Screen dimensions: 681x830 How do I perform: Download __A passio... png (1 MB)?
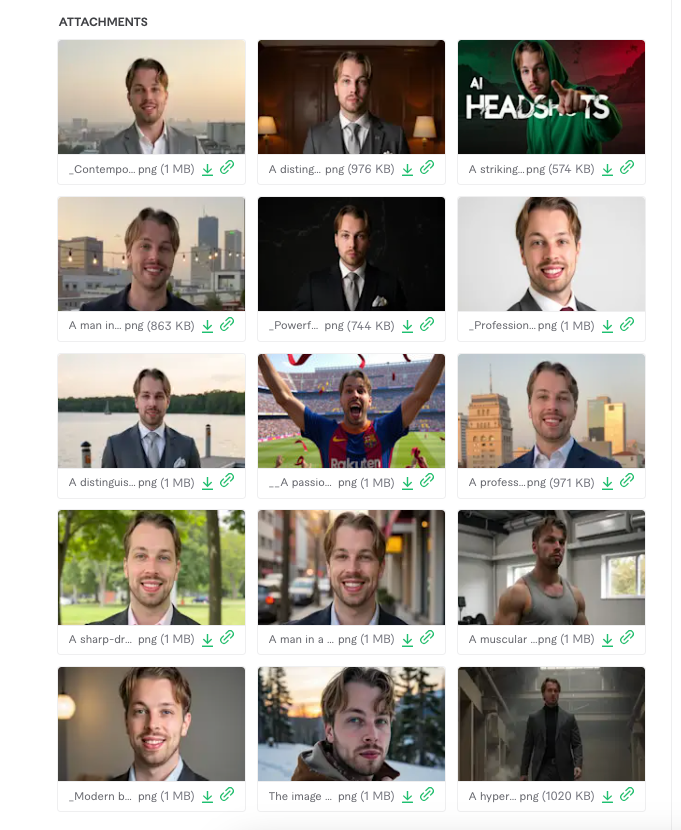[x=407, y=482]
